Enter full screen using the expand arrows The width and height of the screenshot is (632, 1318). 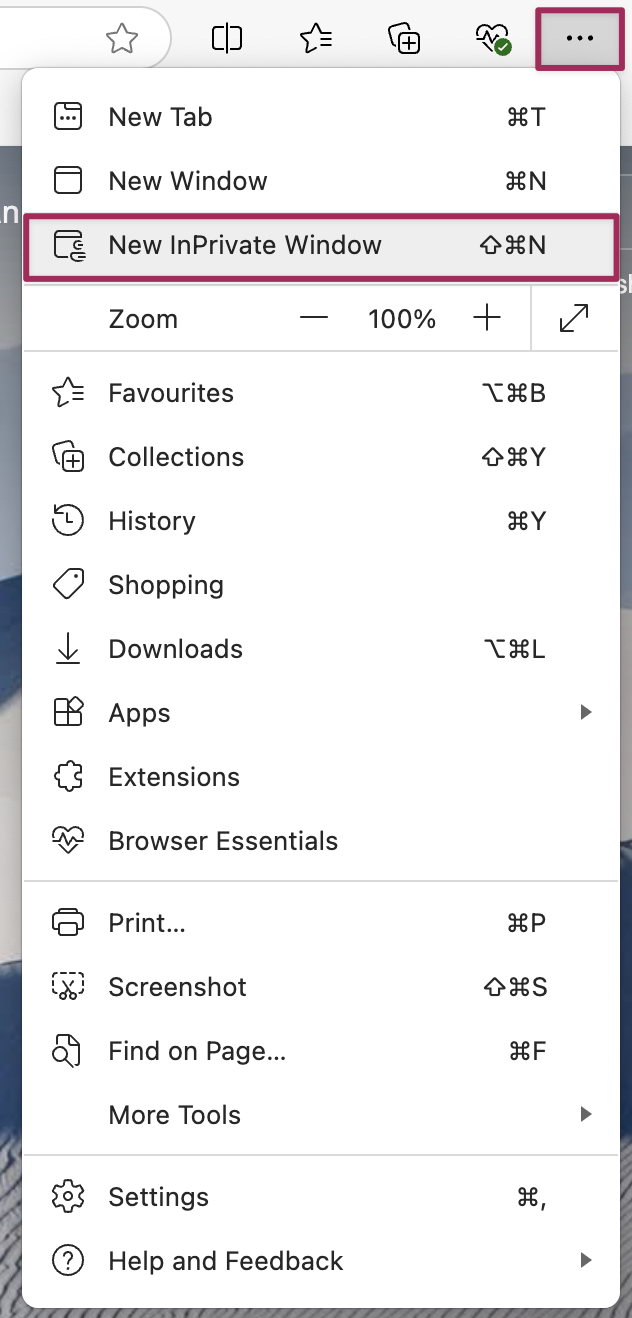tap(574, 319)
